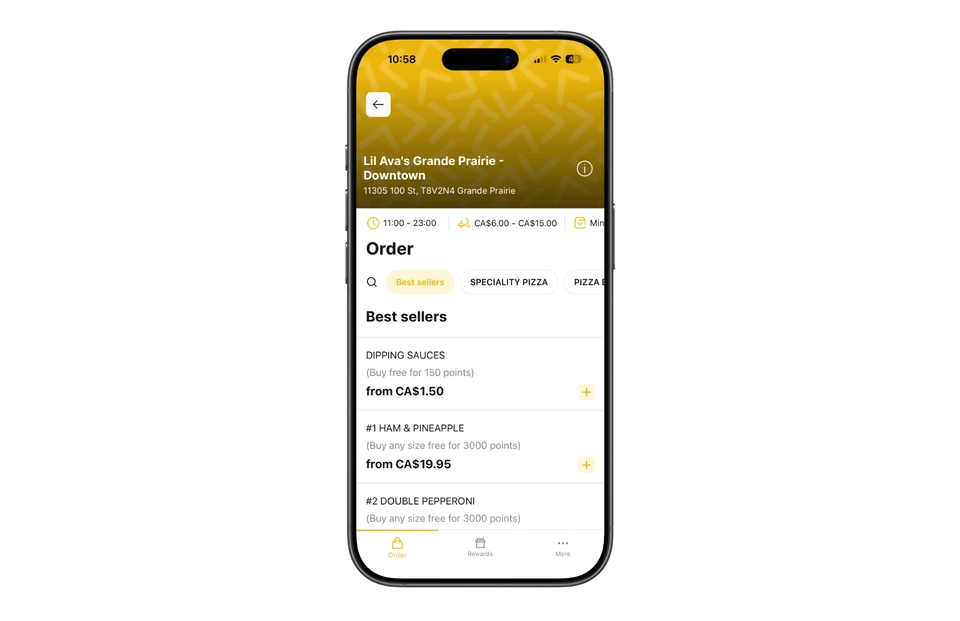Open #2 DOUBLE PEPPERONI item
Screen dimensions: 960x621
pos(420,501)
